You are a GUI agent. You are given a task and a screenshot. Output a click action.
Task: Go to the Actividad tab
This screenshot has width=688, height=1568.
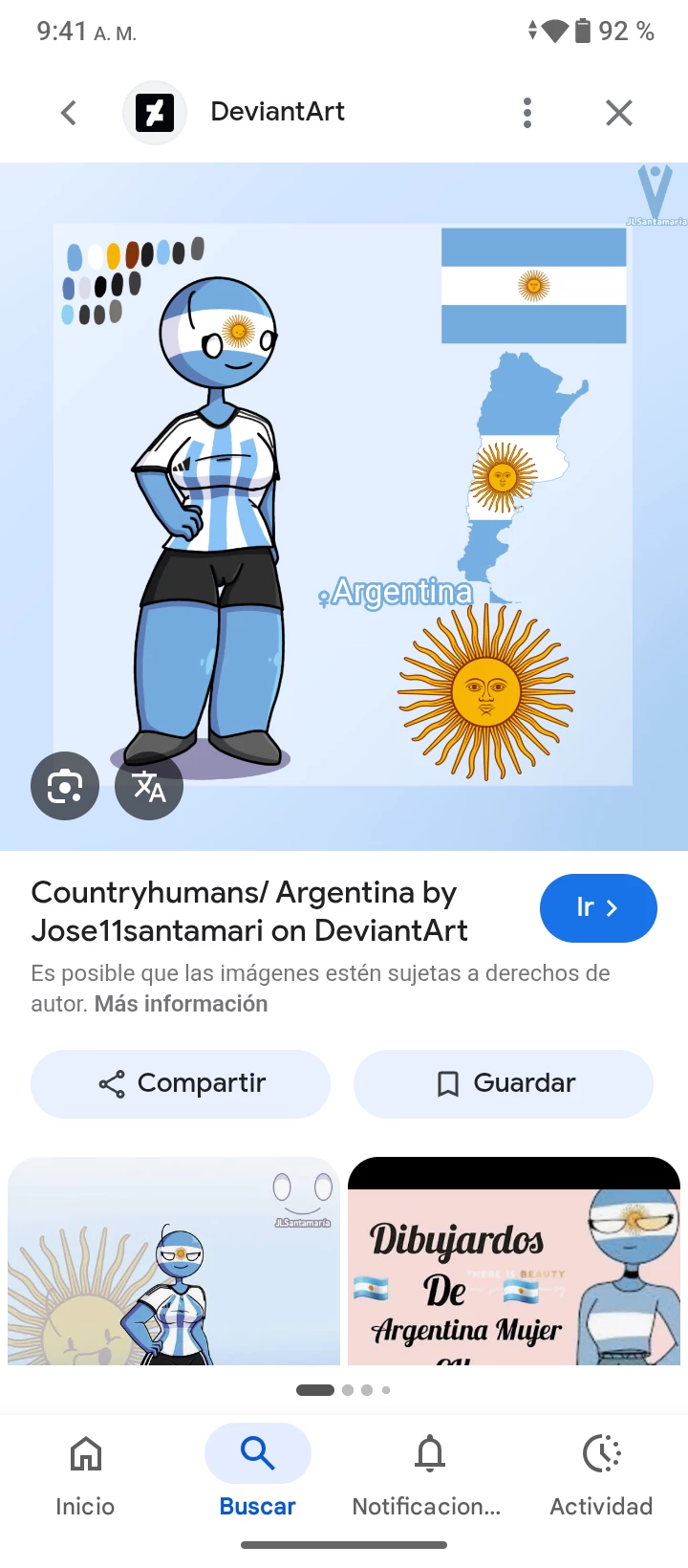pos(601,1470)
